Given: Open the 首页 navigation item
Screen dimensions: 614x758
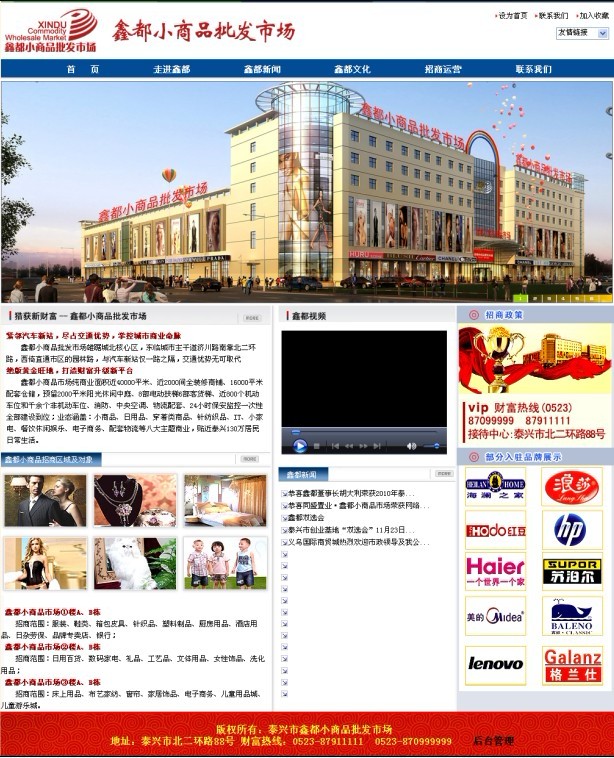Looking at the screenshot, I should click(x=83, y=69).
